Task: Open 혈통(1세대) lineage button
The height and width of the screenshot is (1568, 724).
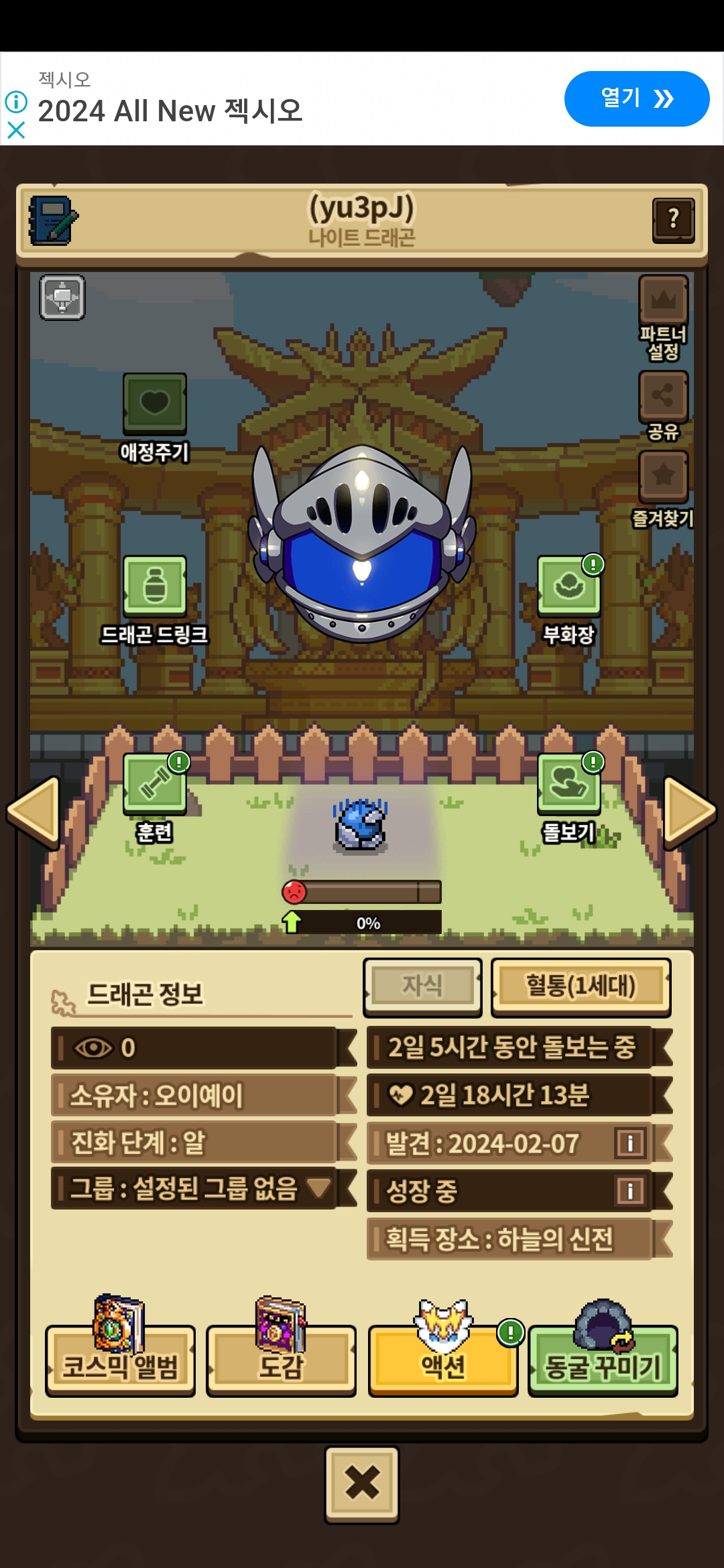Action: [581, 986]
